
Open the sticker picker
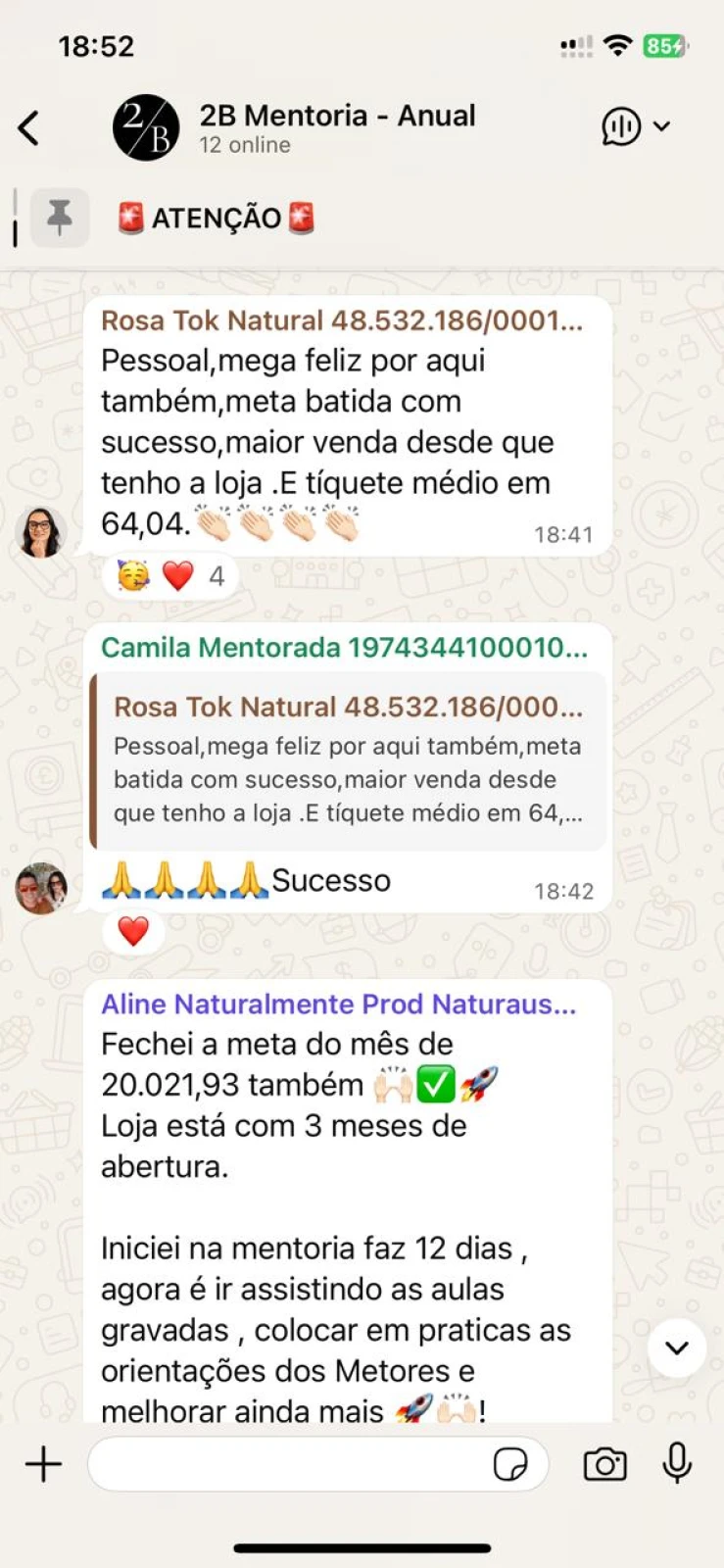coord(510,1465)
